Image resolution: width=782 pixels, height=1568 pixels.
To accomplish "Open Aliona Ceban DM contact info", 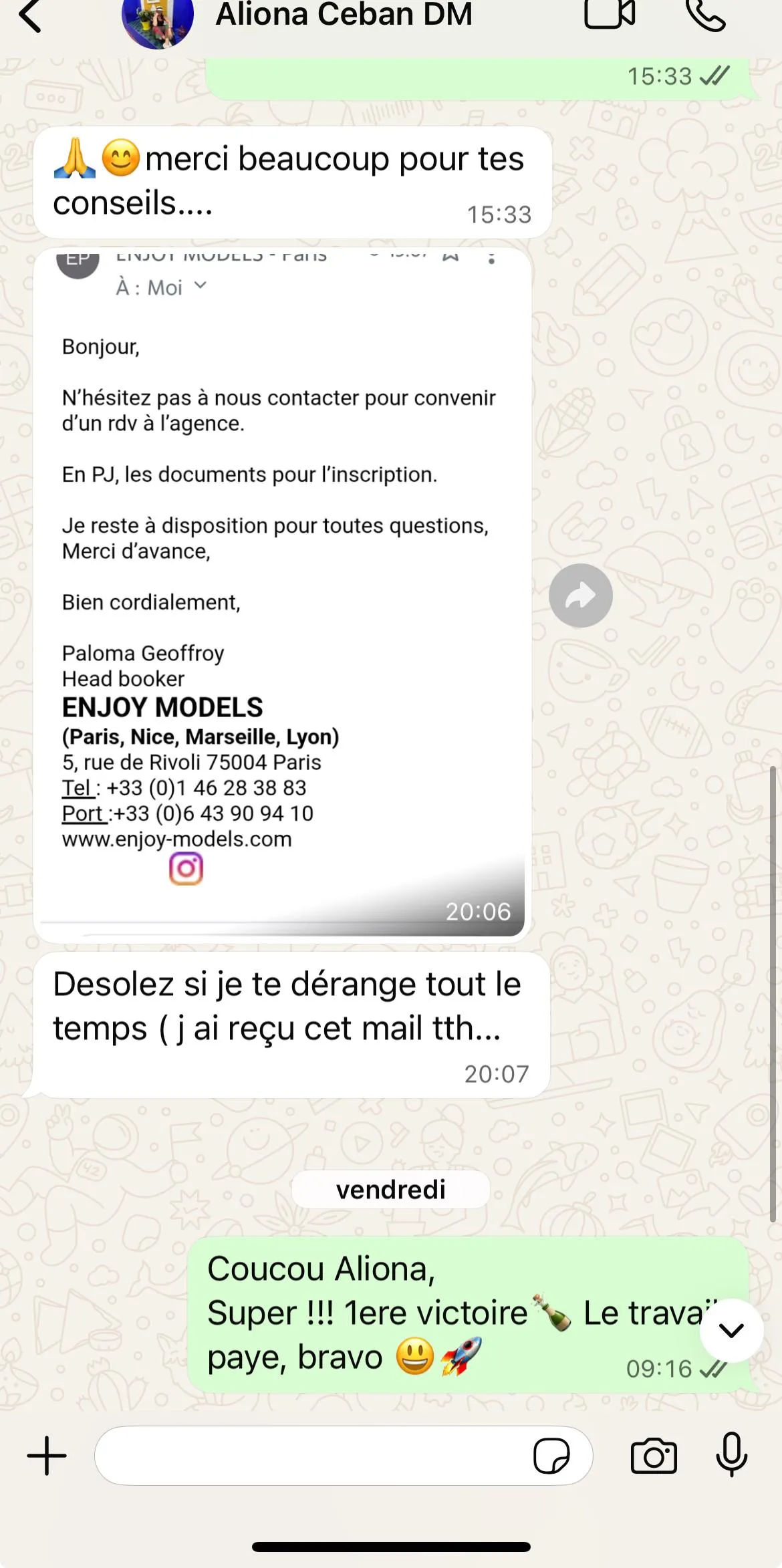I will [343, 16].
